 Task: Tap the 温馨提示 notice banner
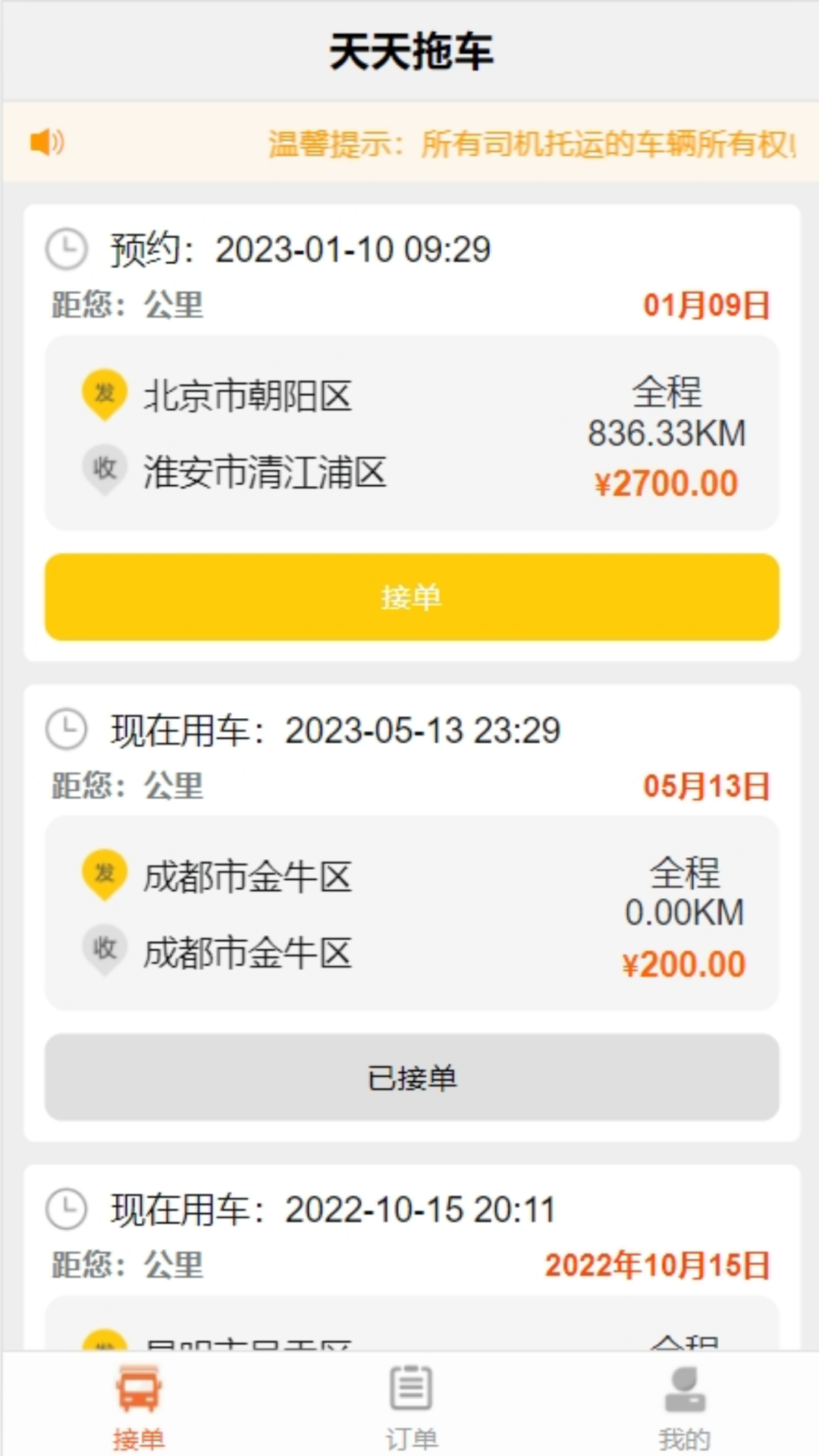tap(409, 142)
